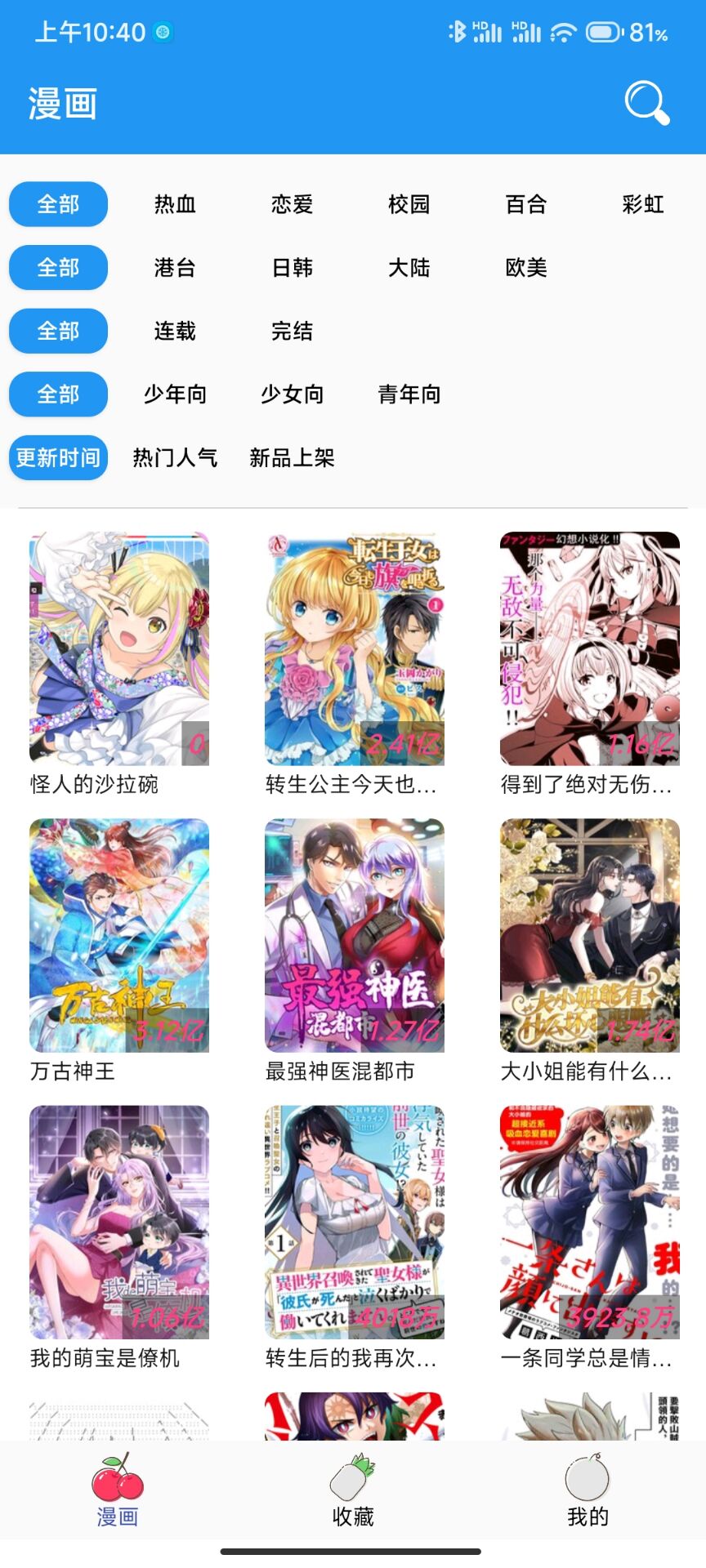
Task: Go to the 我的 tab
Action: click(x=588, y=1491)
